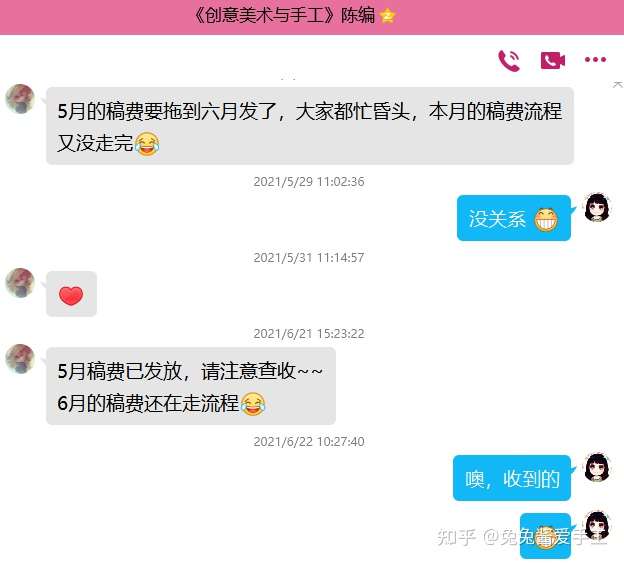Open the three-dot more options menu

point(596,60)
